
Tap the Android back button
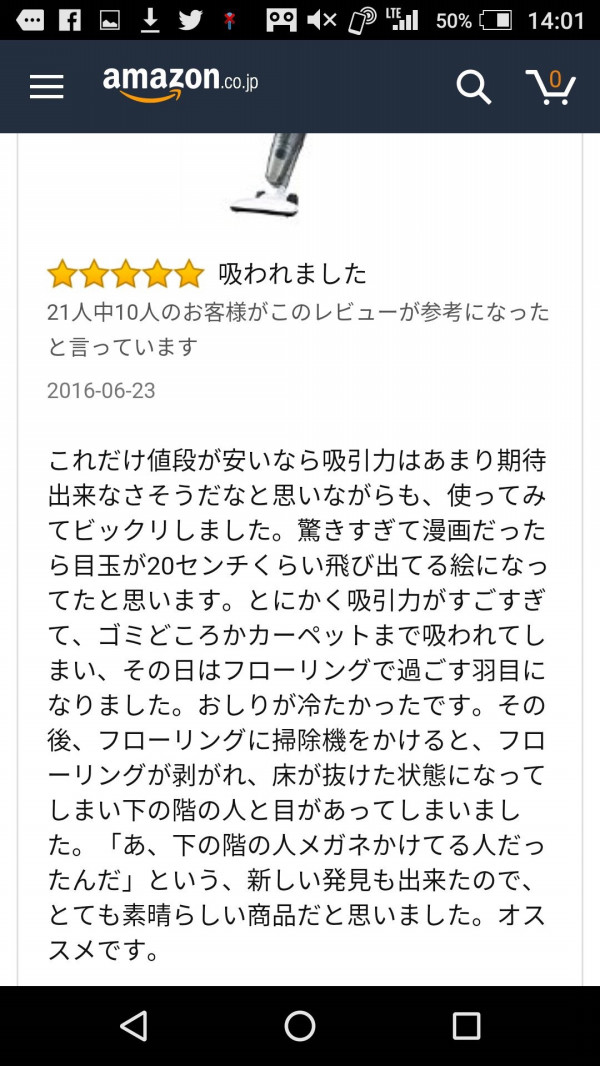(133, 1025)
